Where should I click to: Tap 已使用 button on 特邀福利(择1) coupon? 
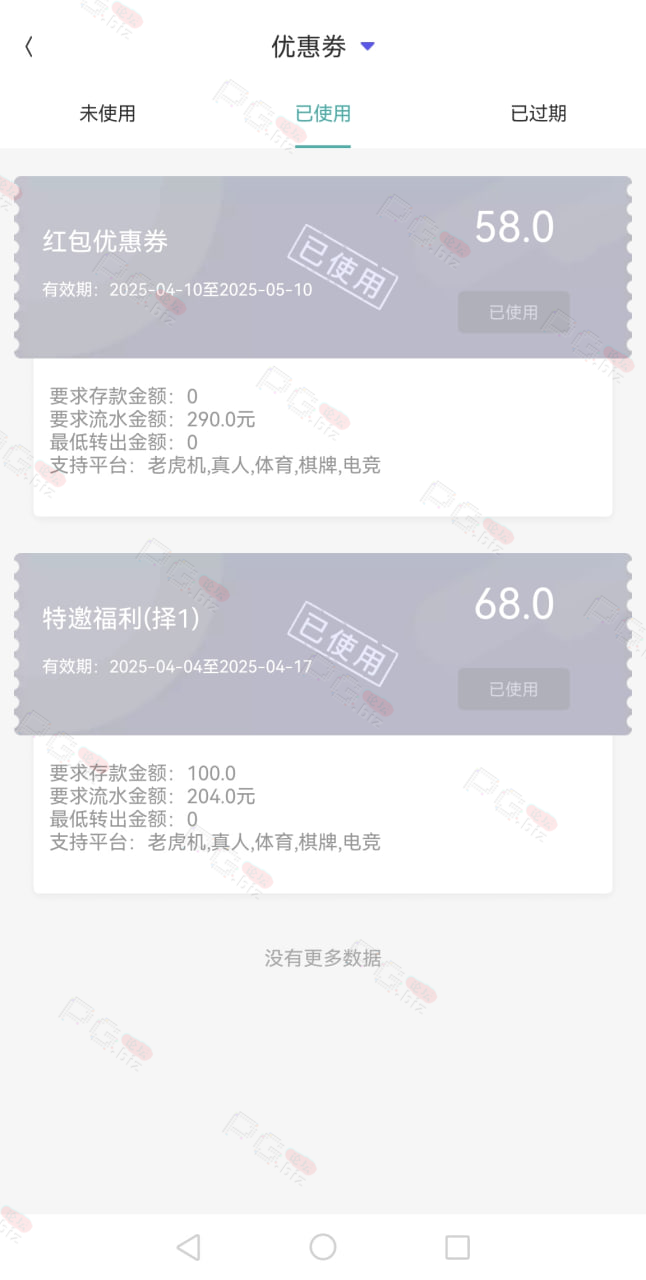point(514,689)
